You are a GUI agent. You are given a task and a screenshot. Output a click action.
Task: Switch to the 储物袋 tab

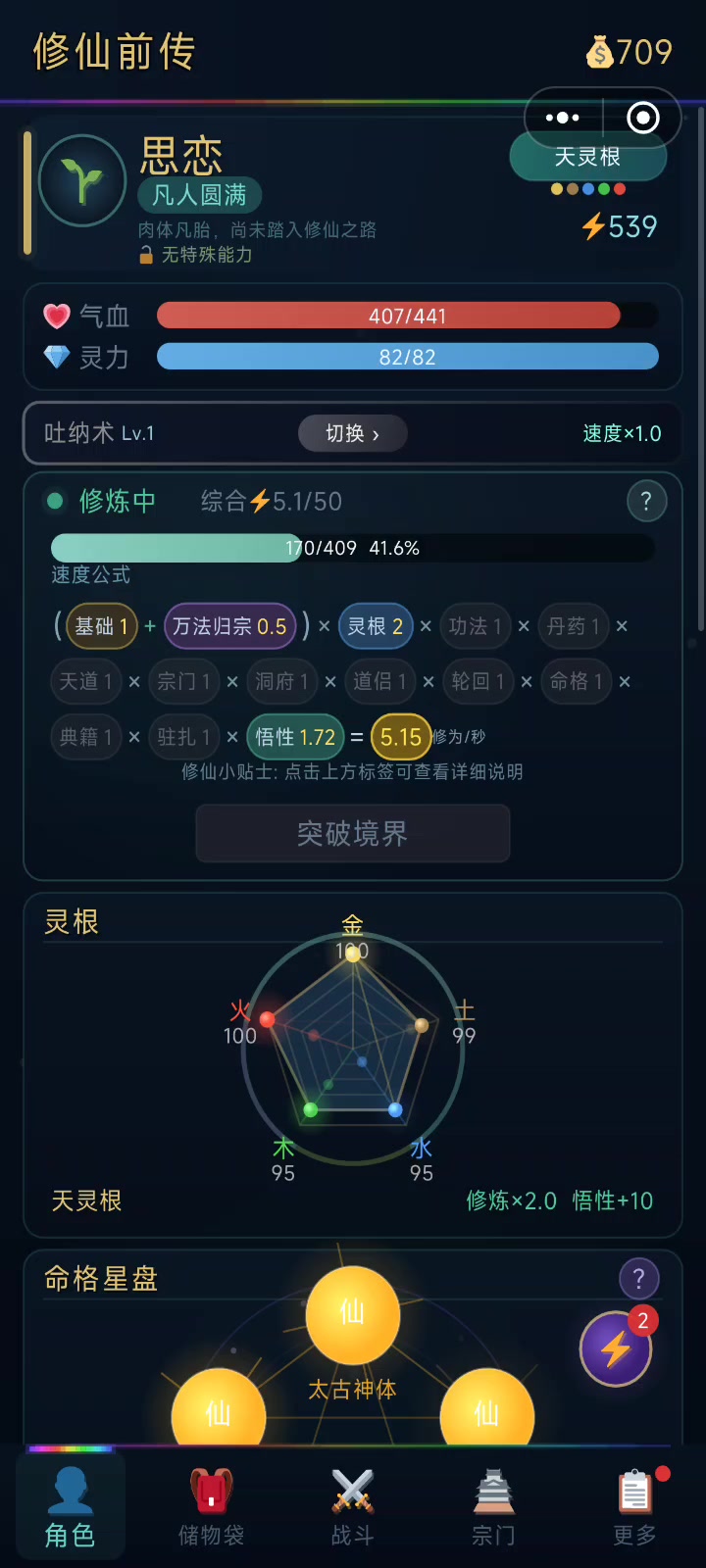tap(211, 1506)
